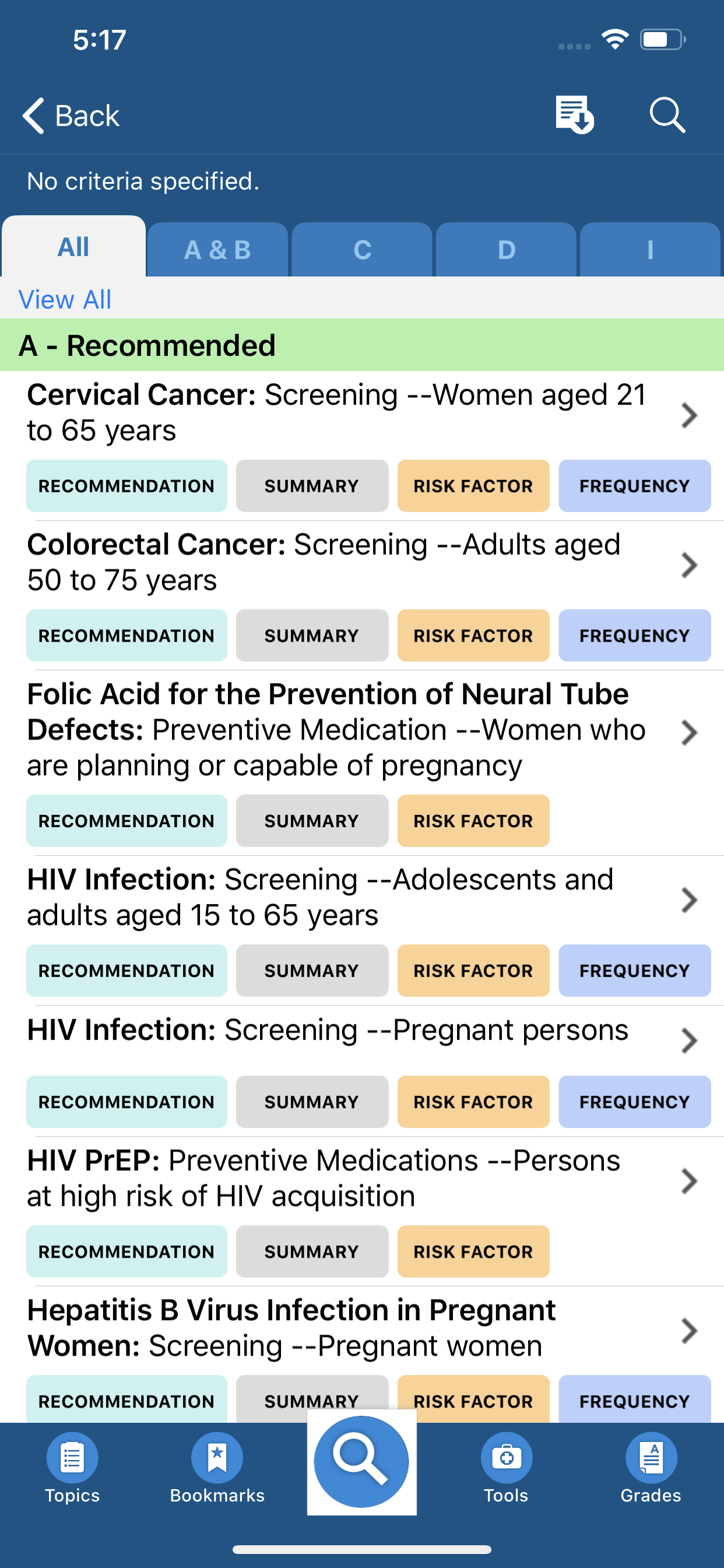
Task: Open the search magnifier in the header
Action: coord(667,114)
